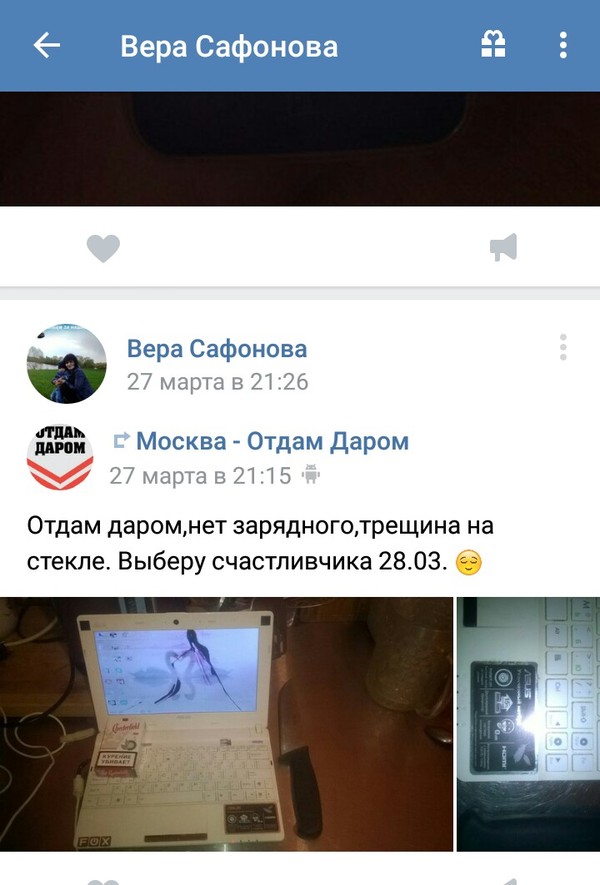View the open laptop photo
The image size is (600, 885).
coord(224,723)
